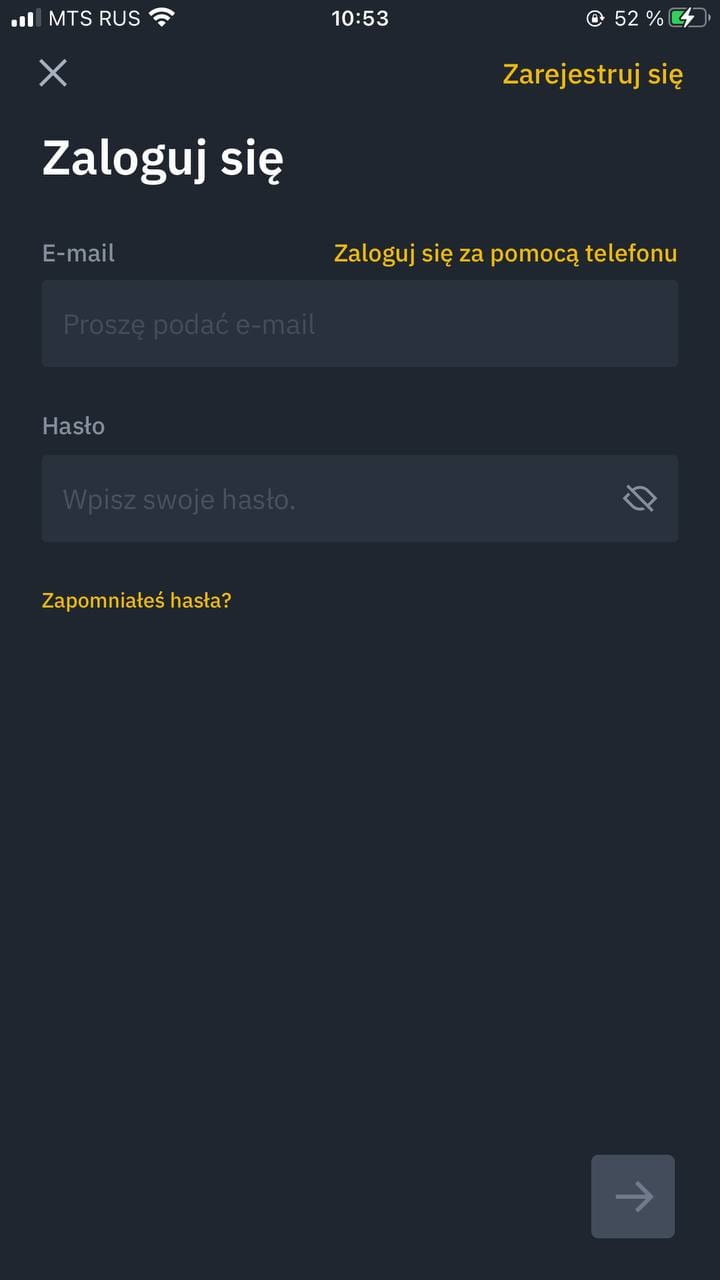Open the Zarejestruj się registration link

[593, 75]
